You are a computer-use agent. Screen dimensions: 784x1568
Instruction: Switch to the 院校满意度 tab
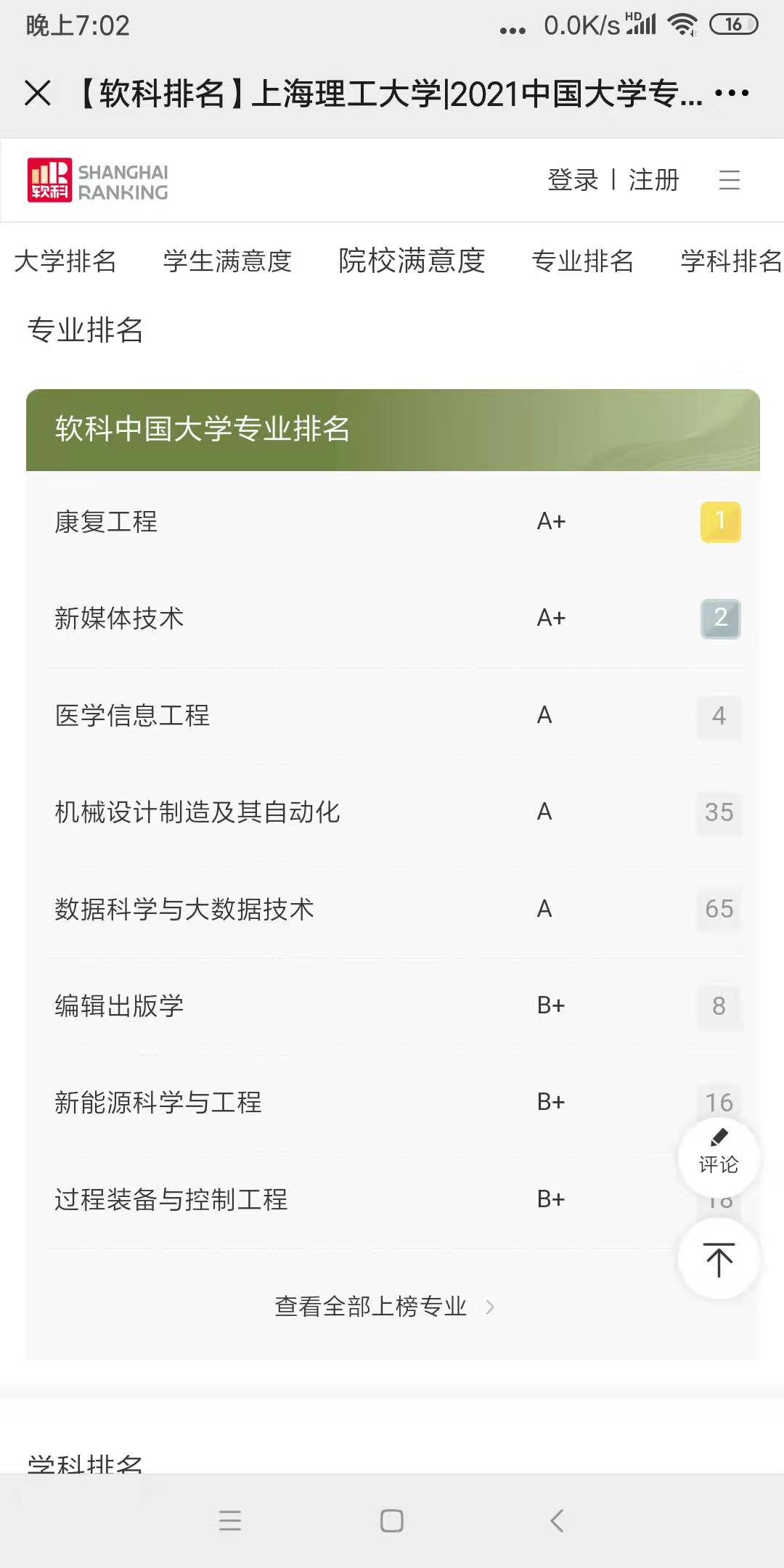412,261
